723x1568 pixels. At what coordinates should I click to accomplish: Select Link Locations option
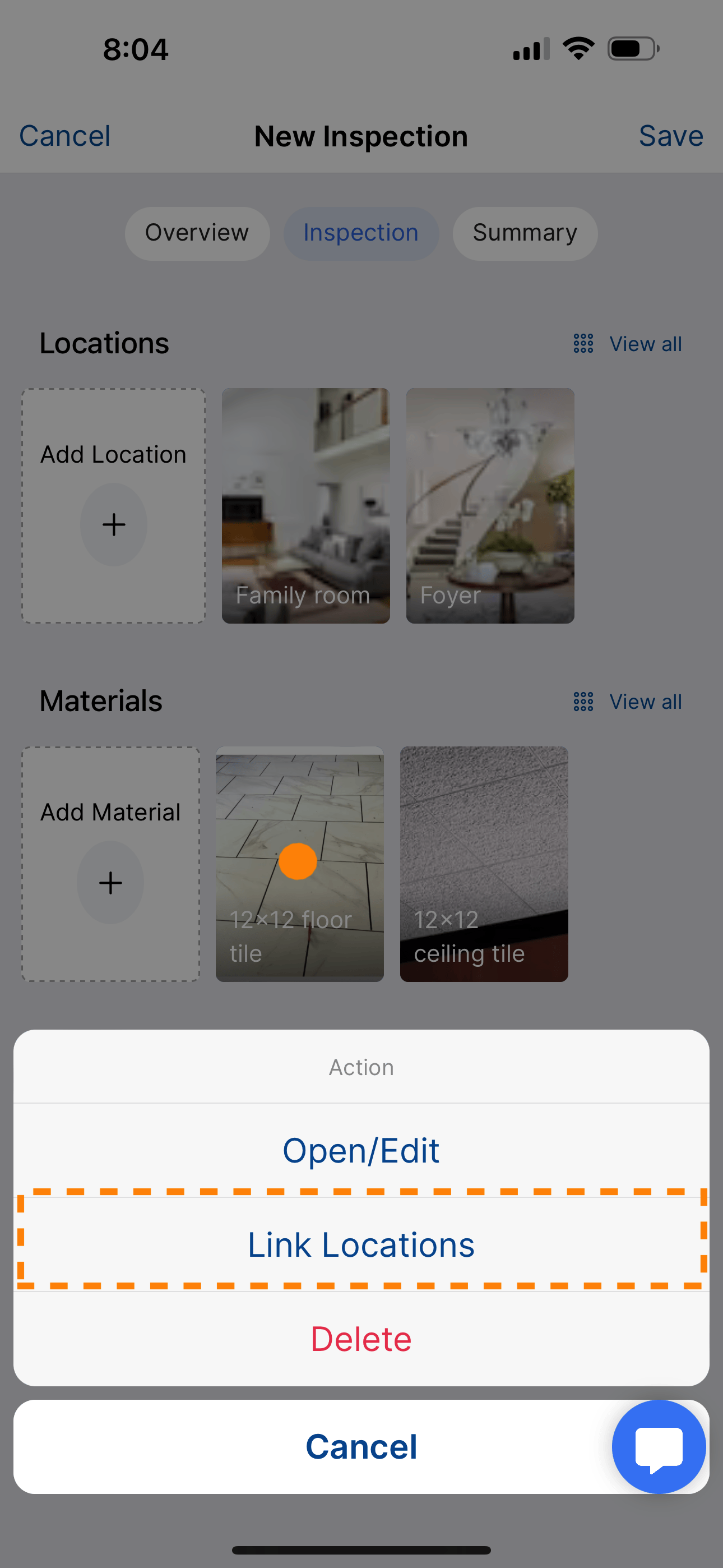tap(361, 1245)
